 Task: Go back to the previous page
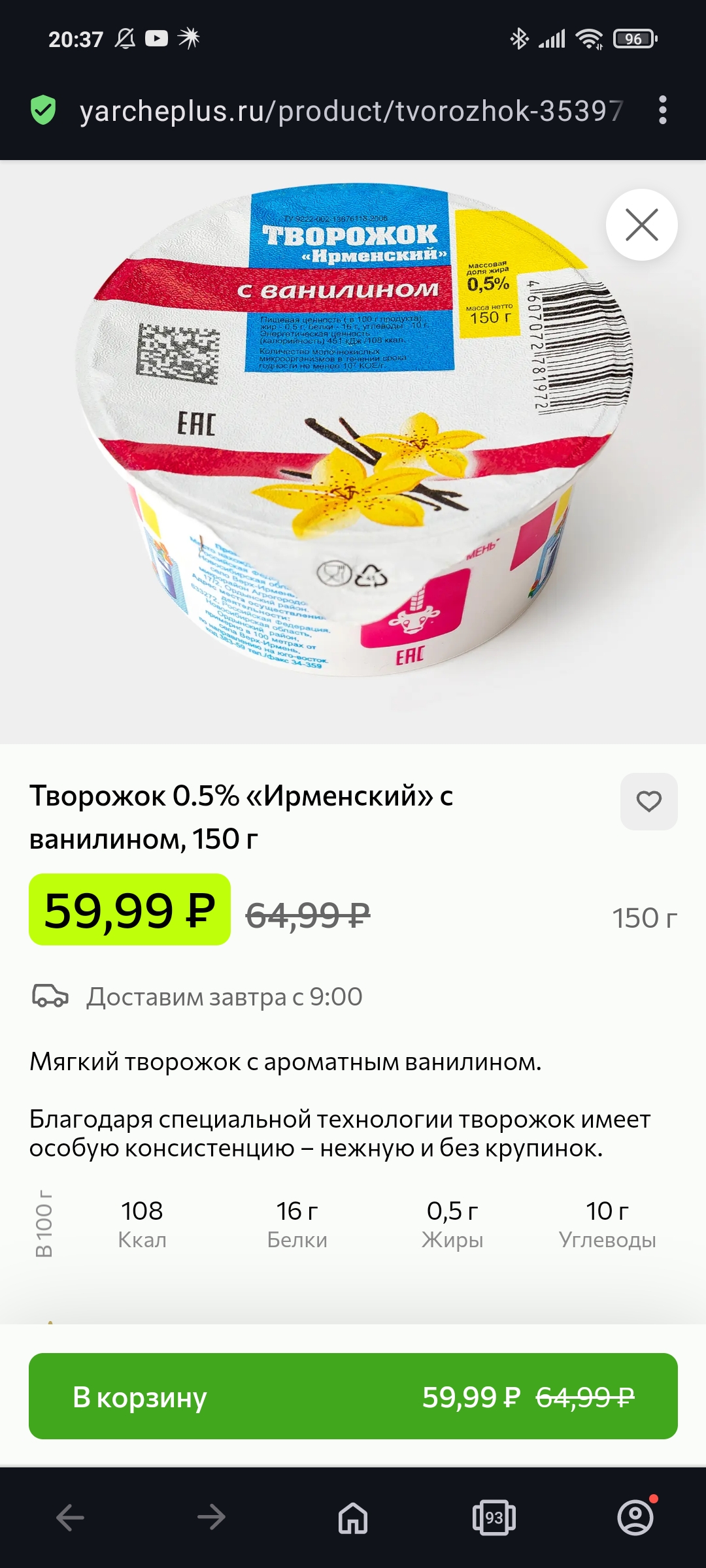click(x=70, y=1517)
